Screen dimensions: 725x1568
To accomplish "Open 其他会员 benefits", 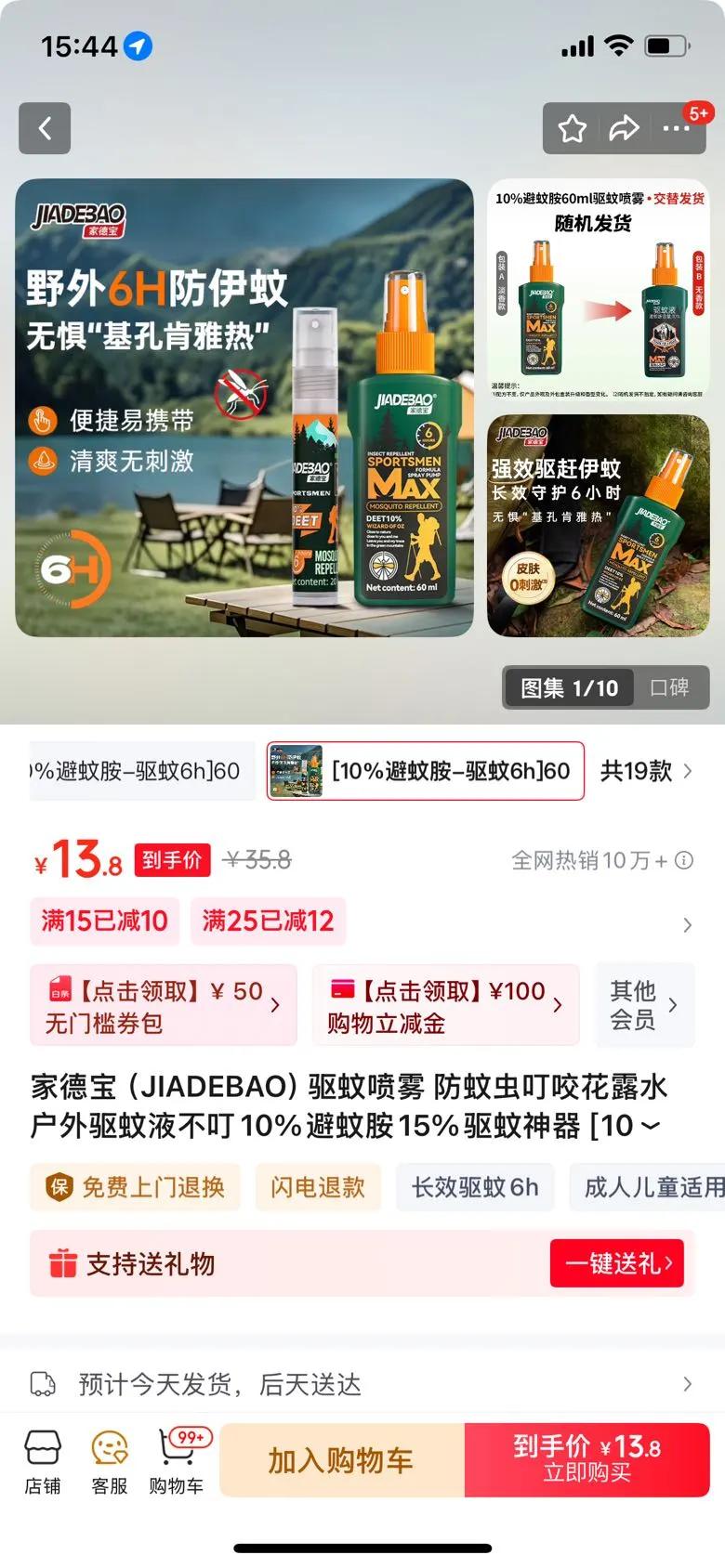I will coord(644,1005).
